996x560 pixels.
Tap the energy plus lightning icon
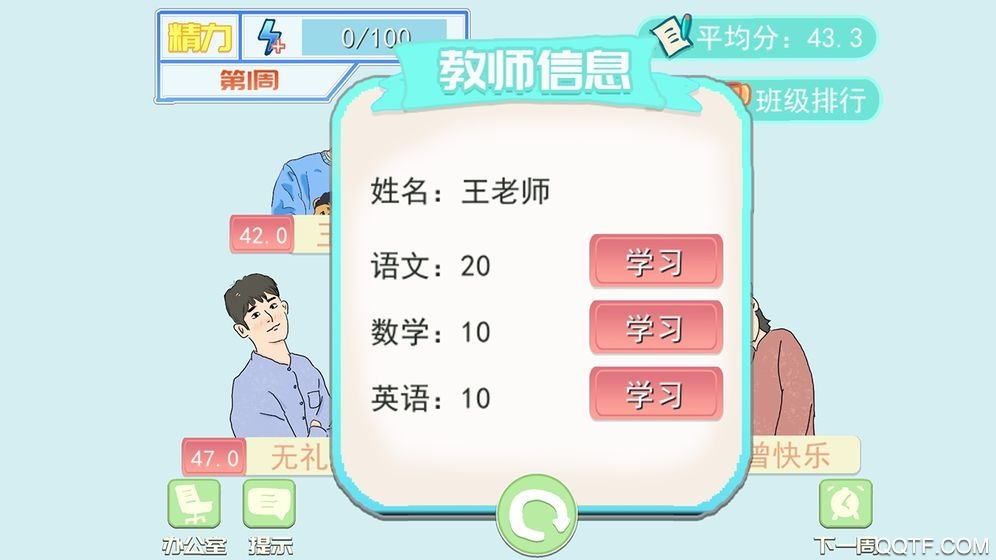click(x=268, y=38)
